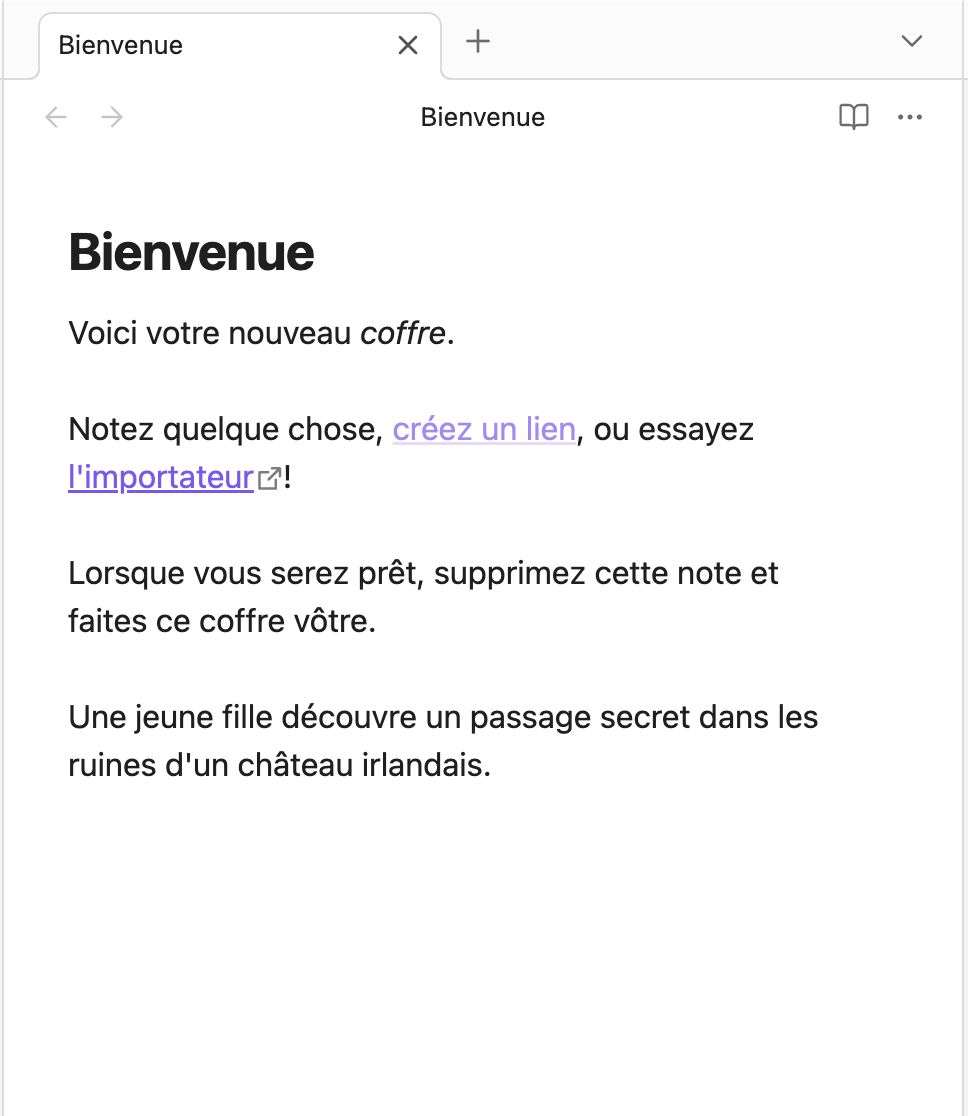Navigate back in note history
This screenshot has width=968, height=1116.
pos(56,118)
